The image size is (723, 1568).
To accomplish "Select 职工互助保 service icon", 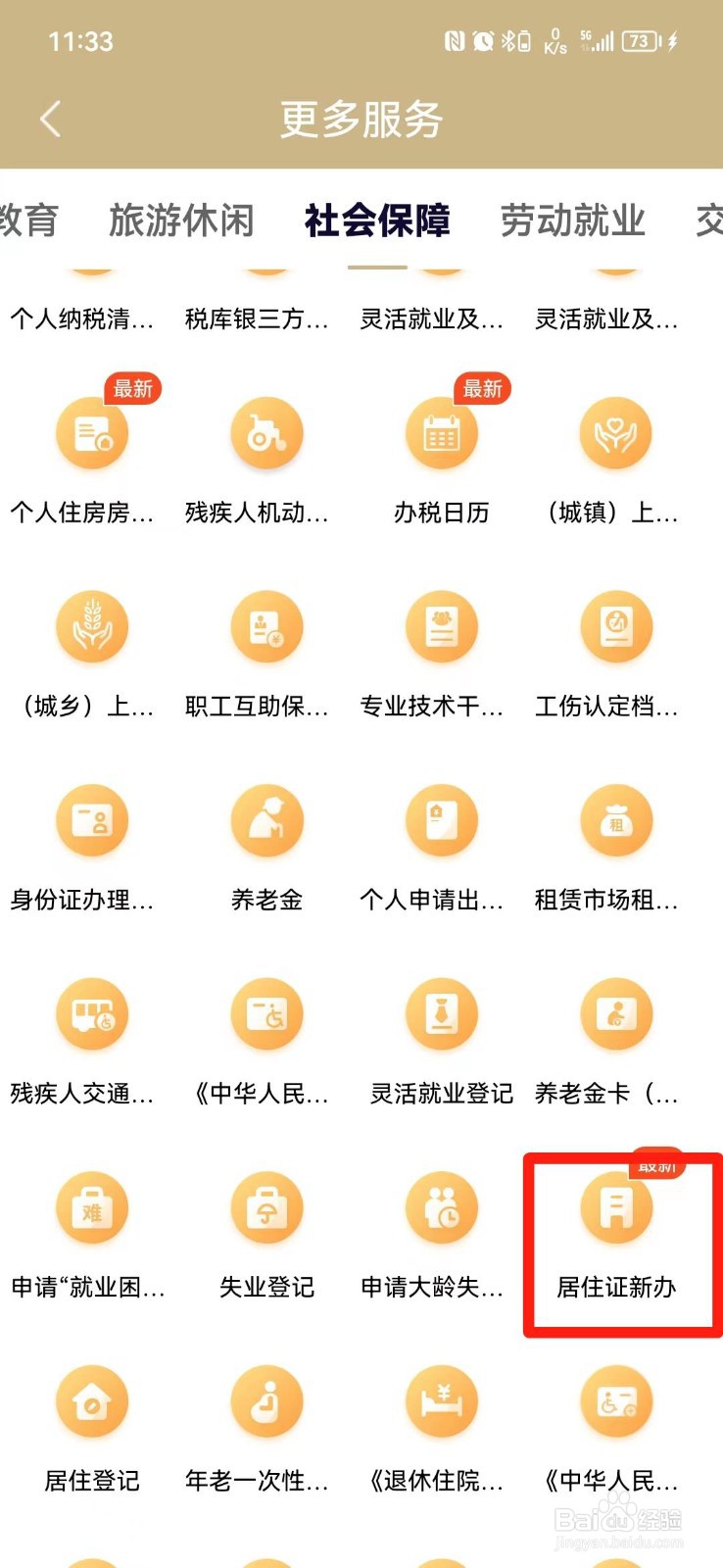I will (266, 626).
